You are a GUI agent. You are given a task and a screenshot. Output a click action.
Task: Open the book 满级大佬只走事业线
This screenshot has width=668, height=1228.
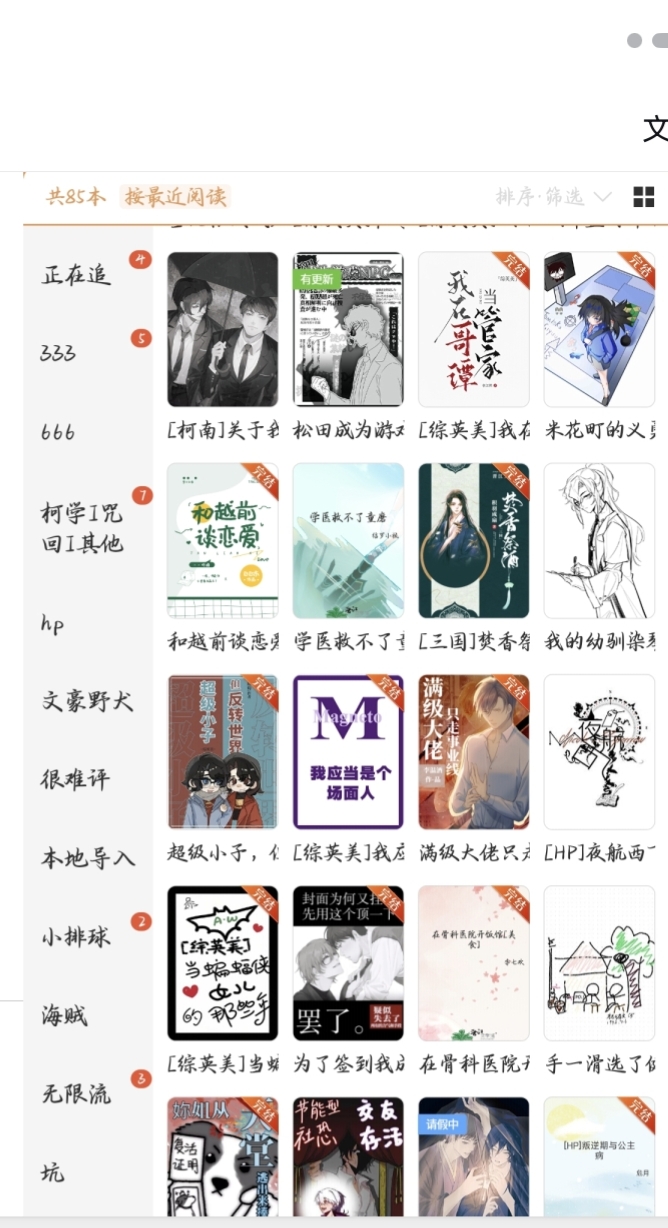coord(473,752)
